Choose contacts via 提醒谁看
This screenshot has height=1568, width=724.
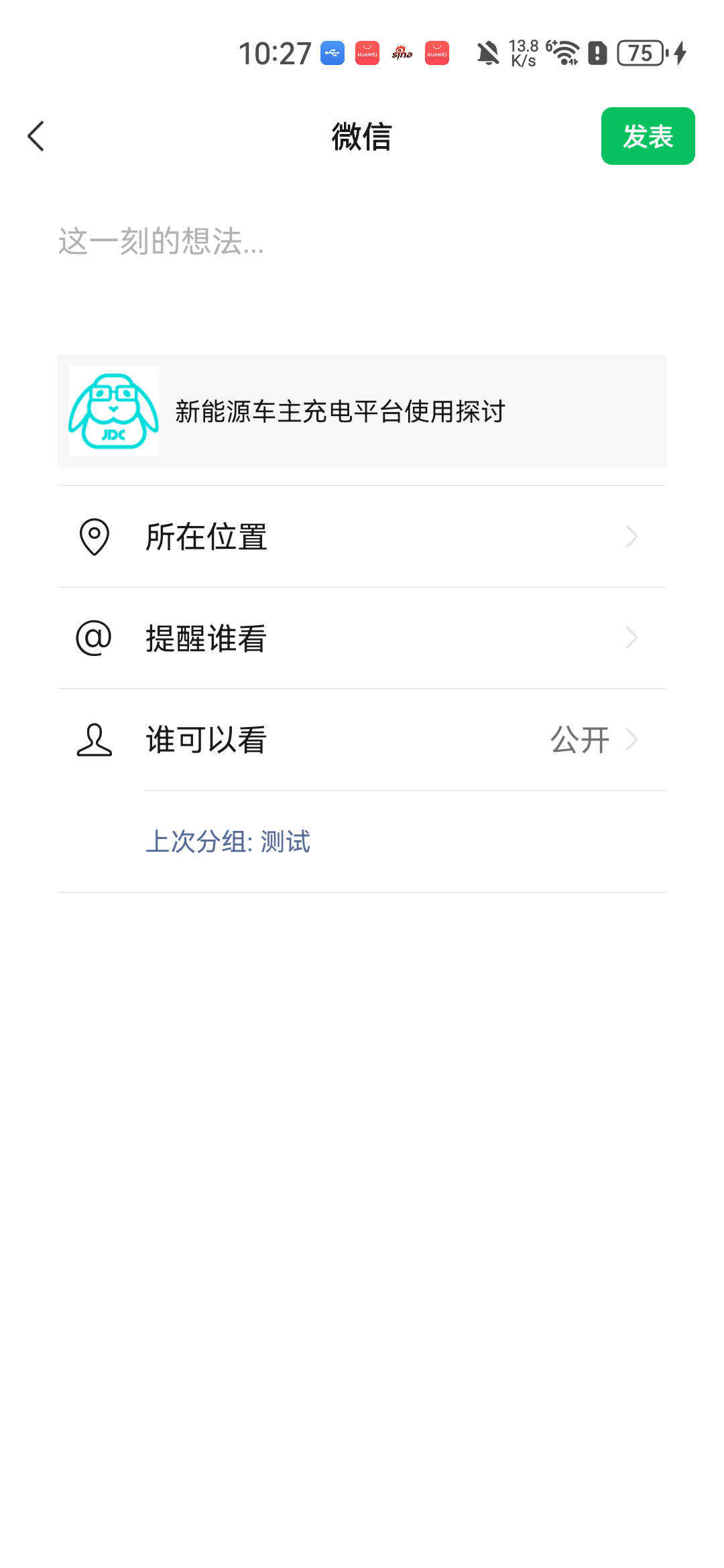coord(362,638)
